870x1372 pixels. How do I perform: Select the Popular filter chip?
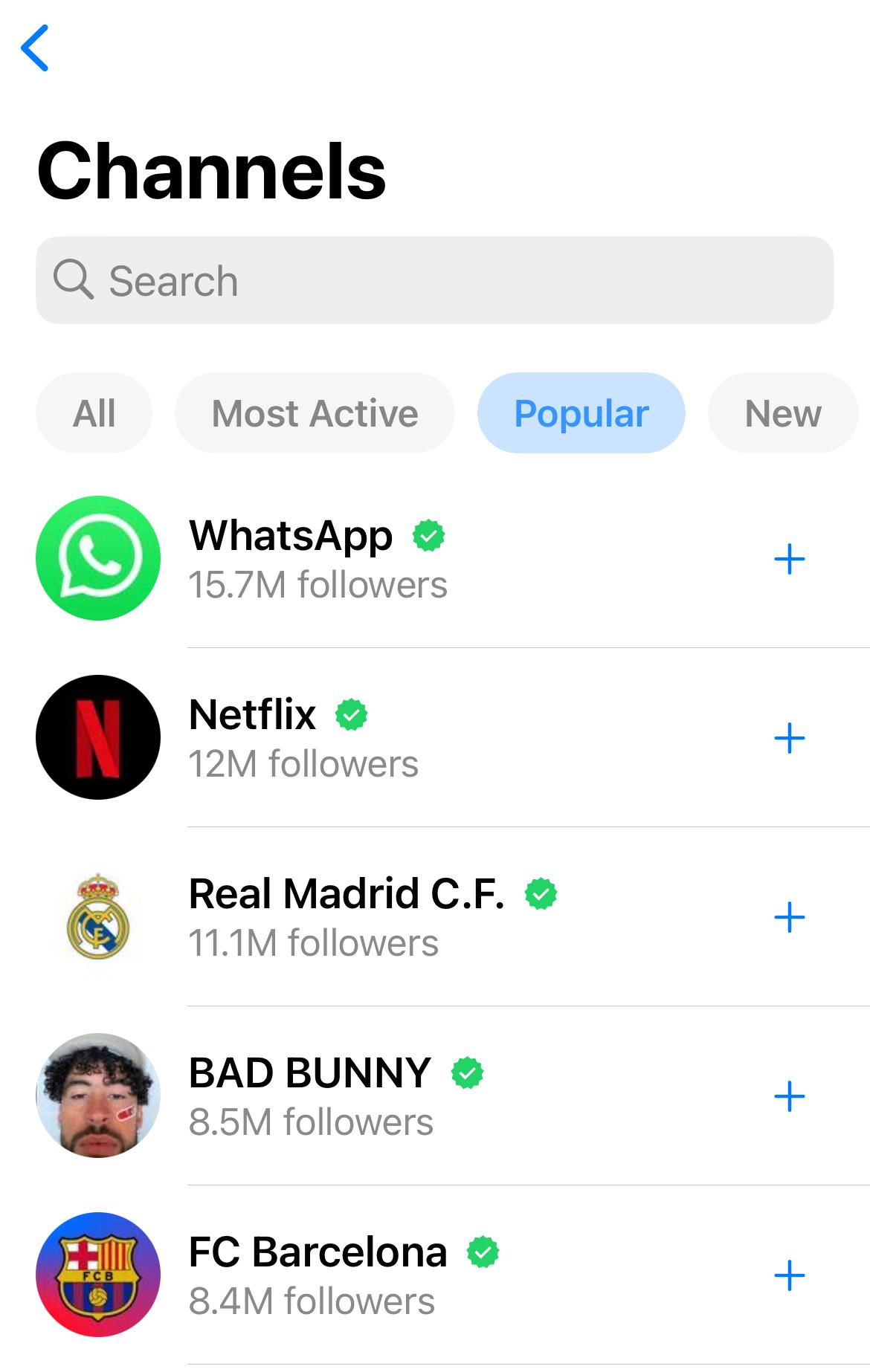click(x=581, y=413)
